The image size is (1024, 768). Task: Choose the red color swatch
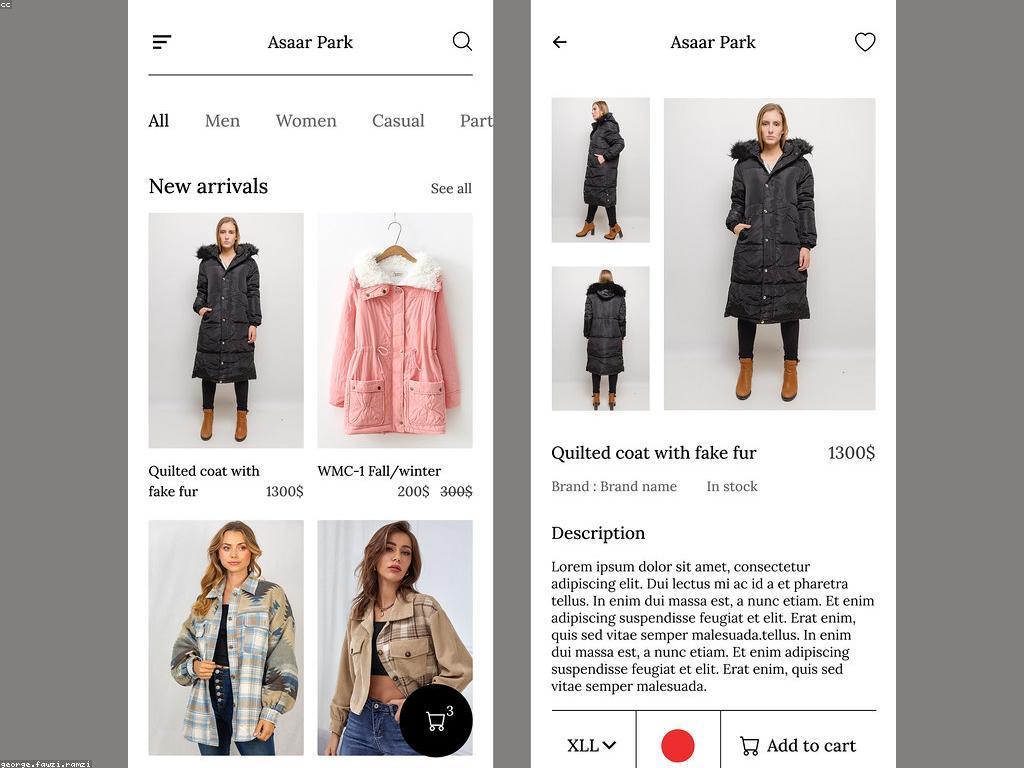pos(678,746)
